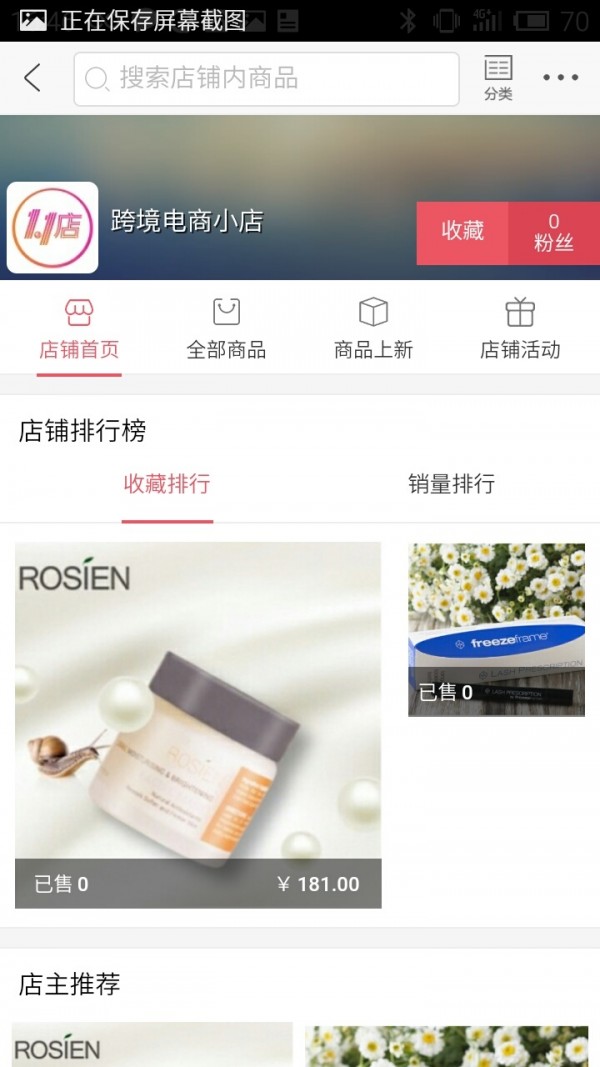Screen dimensions: 600x1067
Task: Open the ROSIEN cream product priced ¥181.00
Action: [198, 724]
